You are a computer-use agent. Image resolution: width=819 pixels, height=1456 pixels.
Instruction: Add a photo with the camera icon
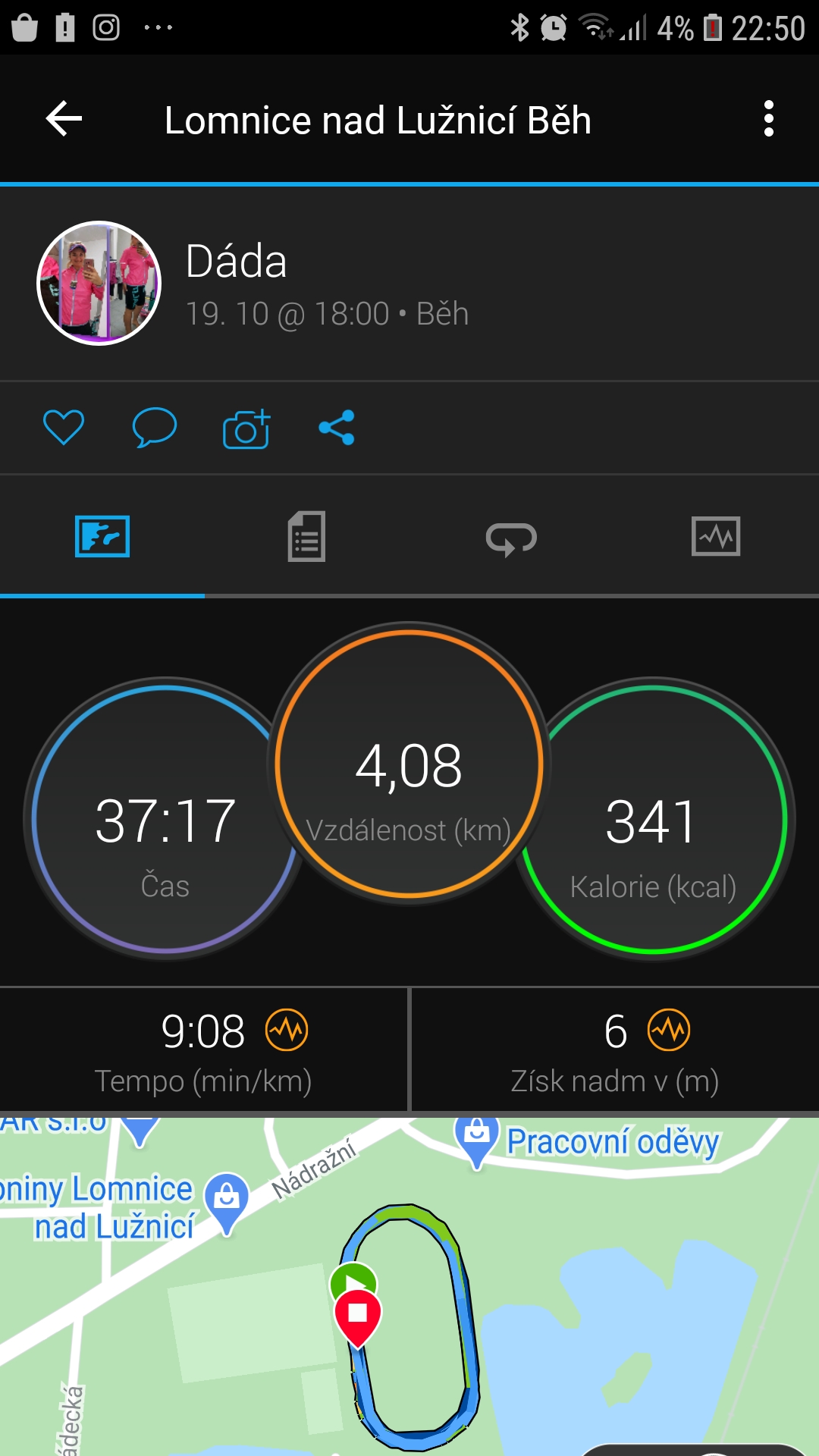(x=246, y=428)
